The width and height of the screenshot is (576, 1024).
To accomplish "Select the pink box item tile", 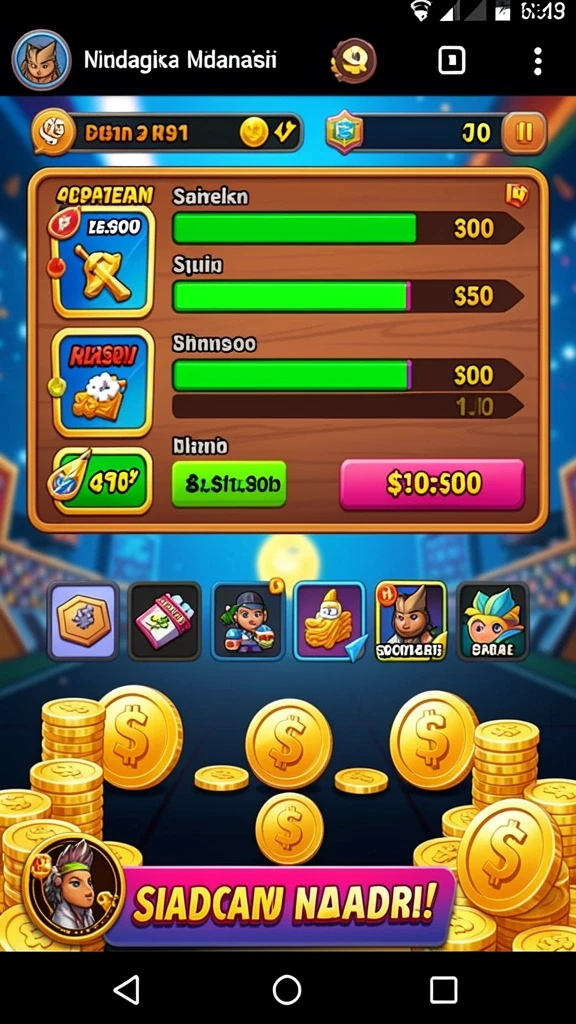I will (165, 620).
